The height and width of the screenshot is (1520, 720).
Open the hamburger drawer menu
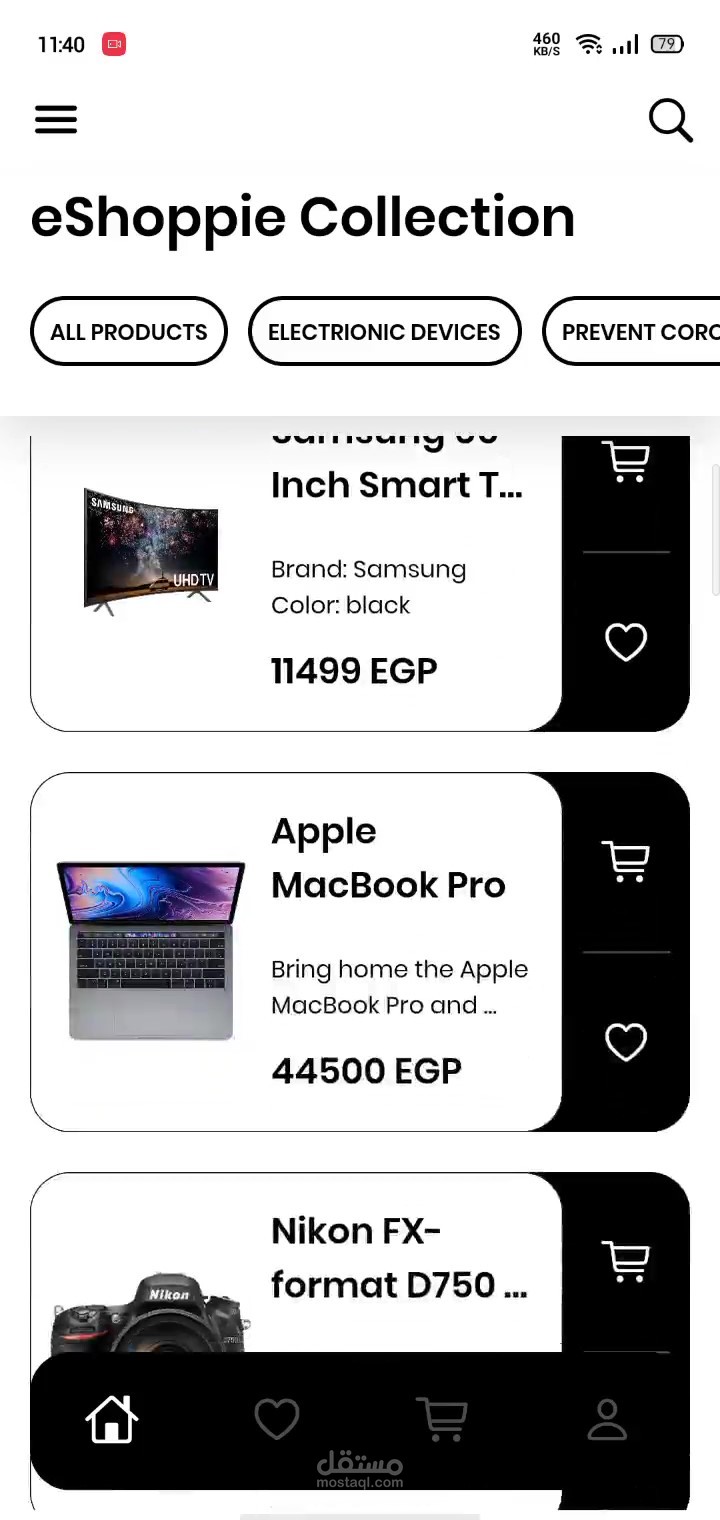click(x=56, y=120)
